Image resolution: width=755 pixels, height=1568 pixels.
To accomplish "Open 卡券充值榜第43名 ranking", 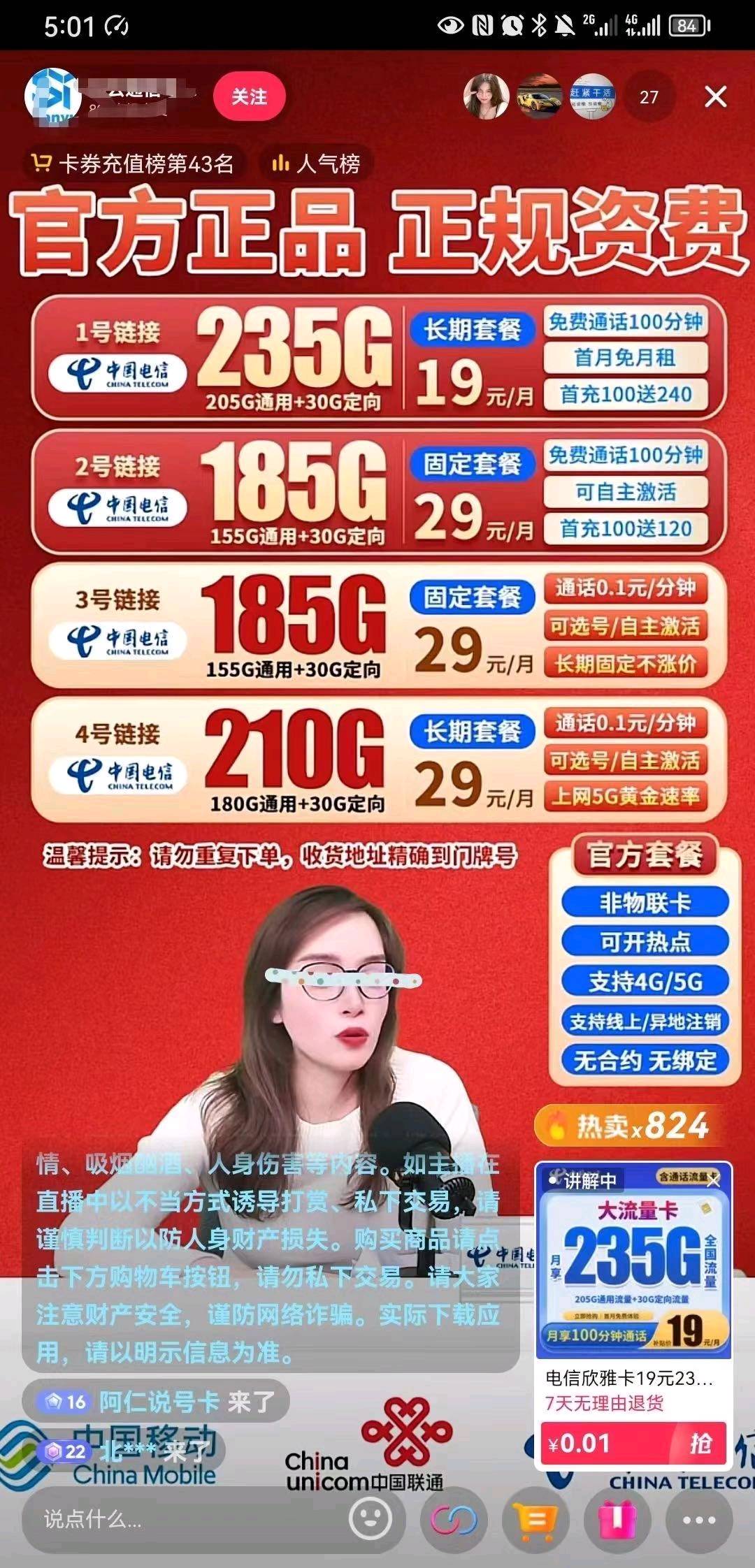I will click(x=133, y=164).
